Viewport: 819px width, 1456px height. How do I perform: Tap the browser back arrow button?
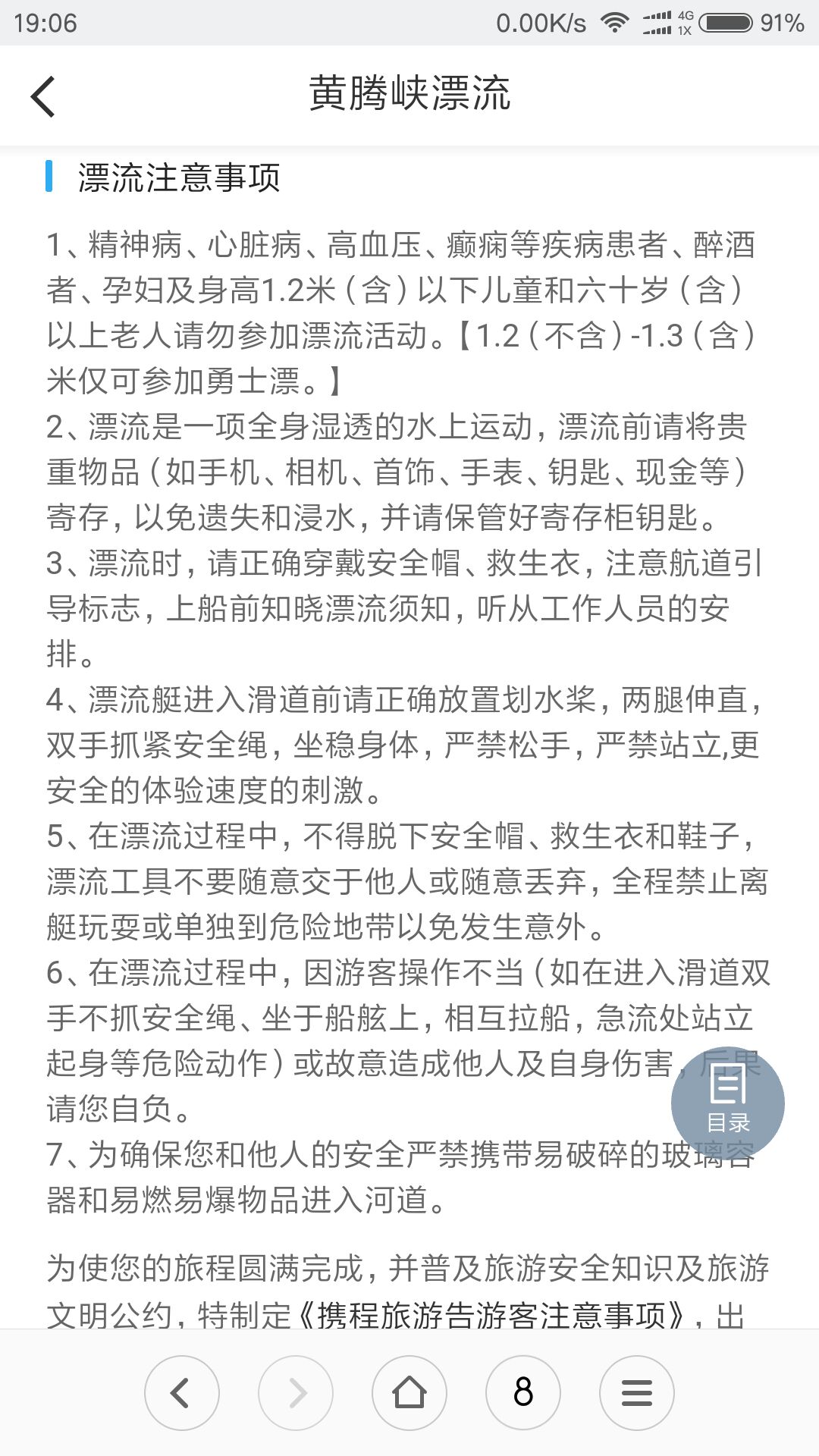coord(181,1393)
